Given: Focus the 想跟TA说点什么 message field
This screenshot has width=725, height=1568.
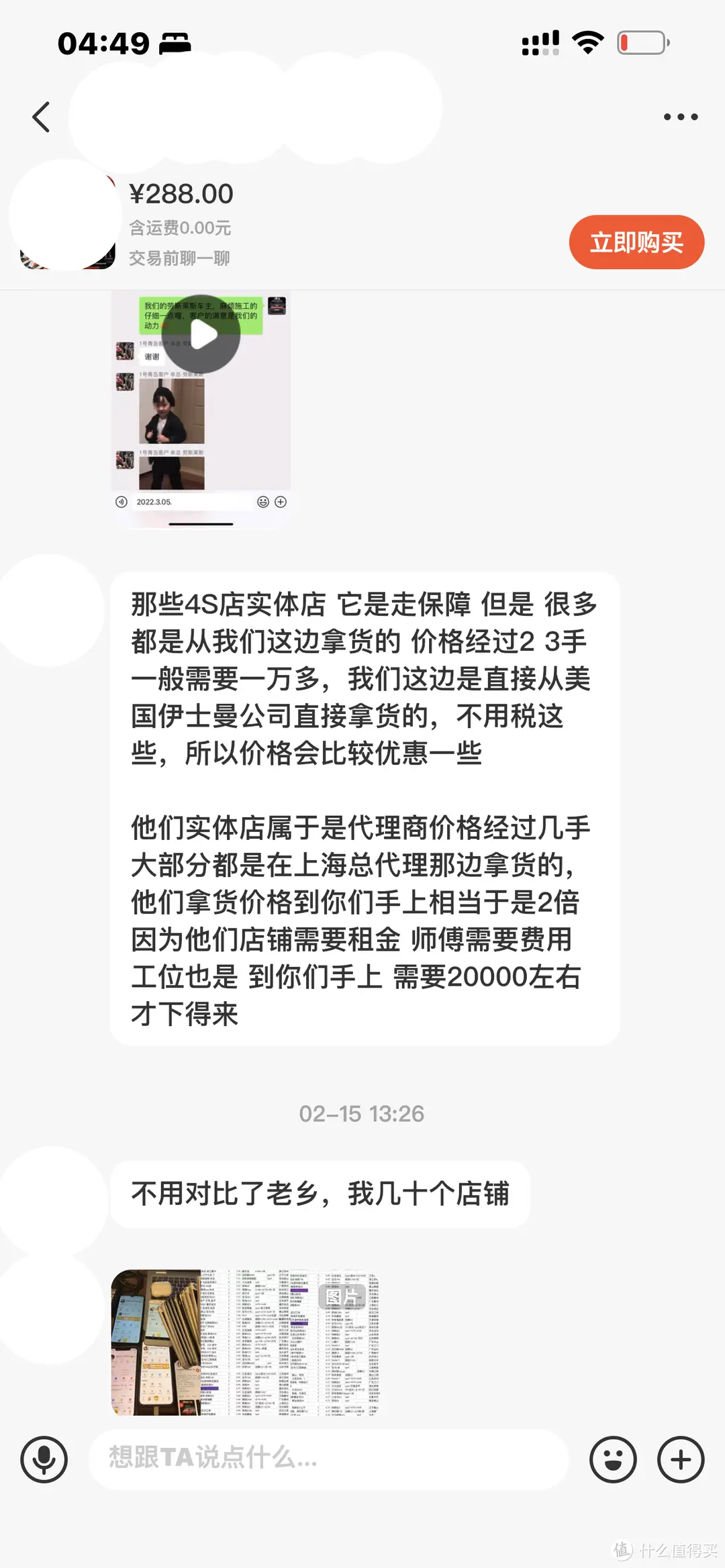Looking at the screenshot, I should pos(329,1459).
